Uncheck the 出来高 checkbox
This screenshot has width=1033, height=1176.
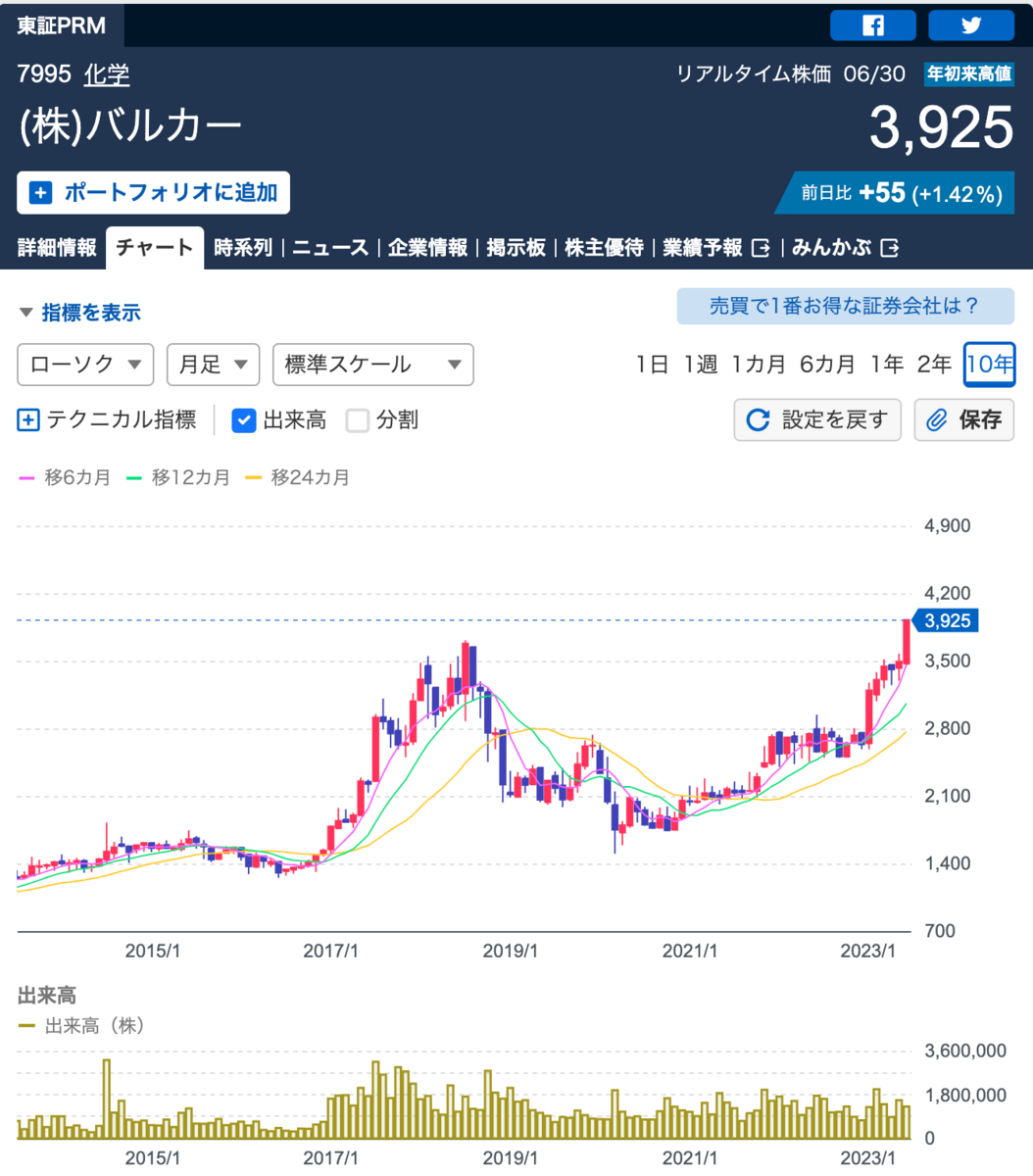pyautogui.click(x=244, y=420)
